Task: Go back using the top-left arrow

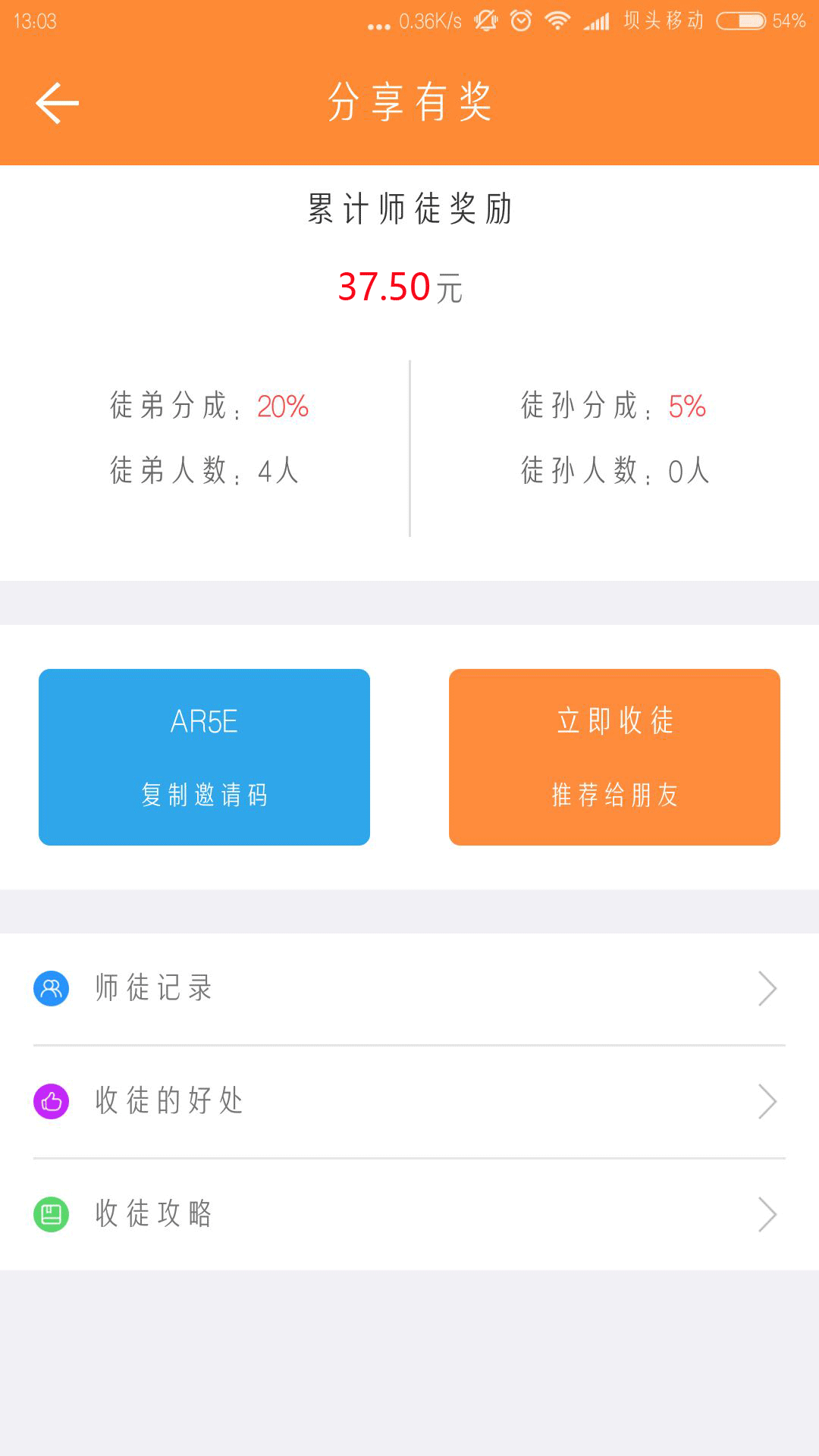Action: point(58,103)
